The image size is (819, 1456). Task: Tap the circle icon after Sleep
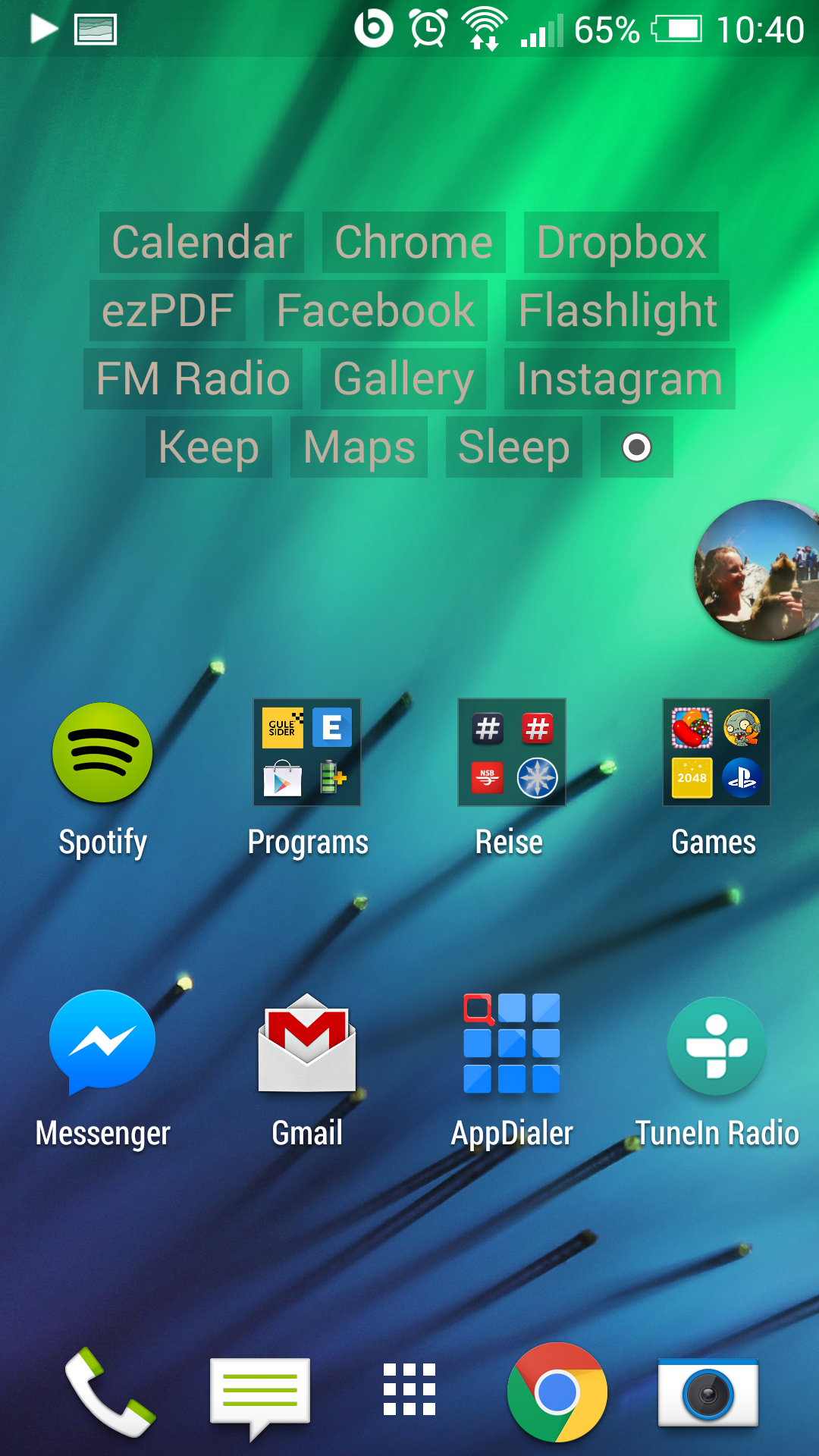(x=637, y=447)
